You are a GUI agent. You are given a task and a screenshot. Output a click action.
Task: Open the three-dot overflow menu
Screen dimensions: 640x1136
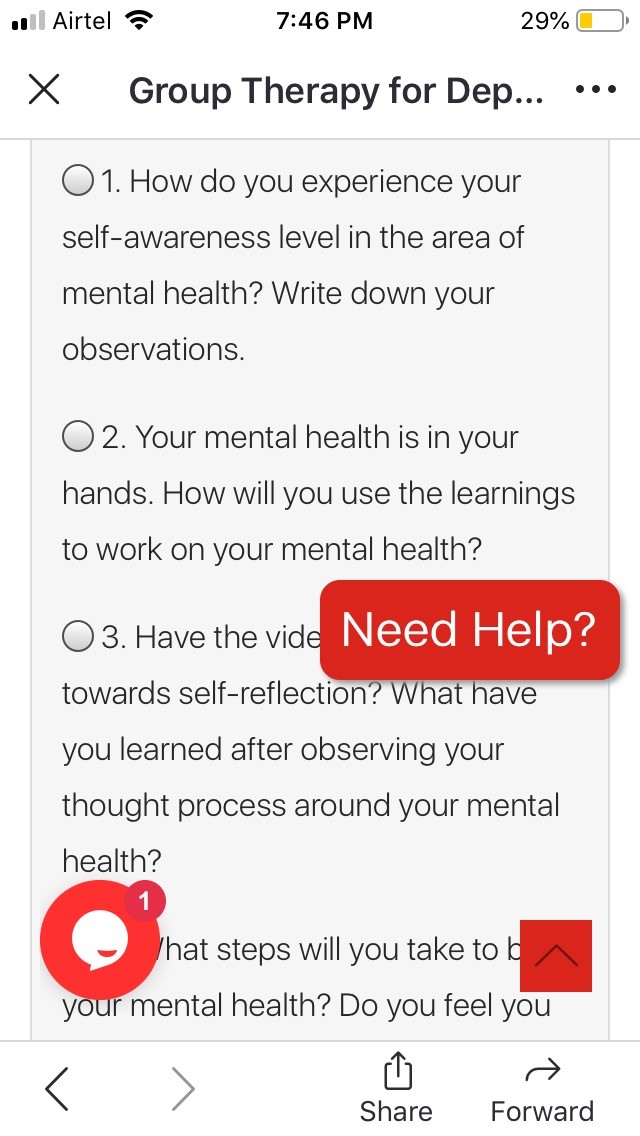tap(596, 90)
